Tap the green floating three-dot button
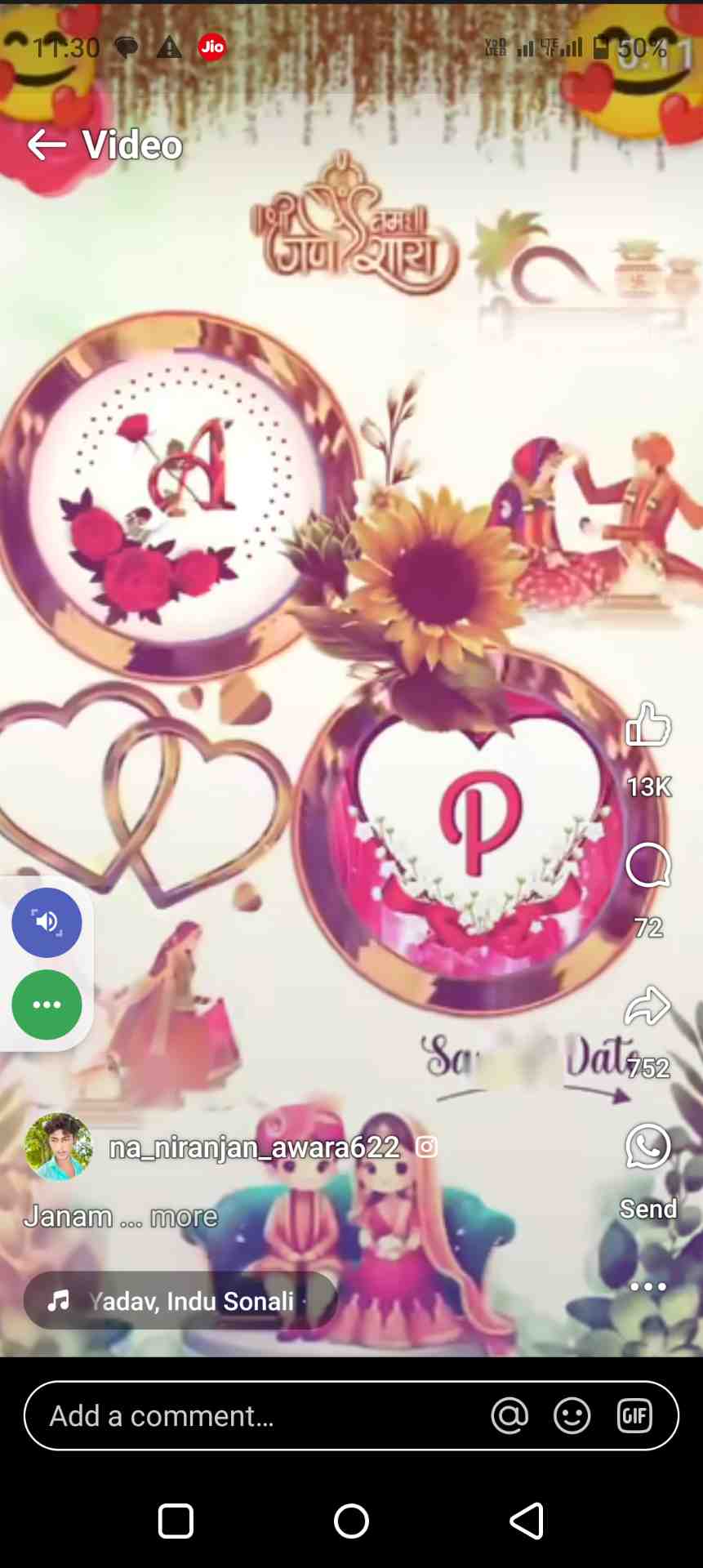703x1568 pixels. 47,1004
